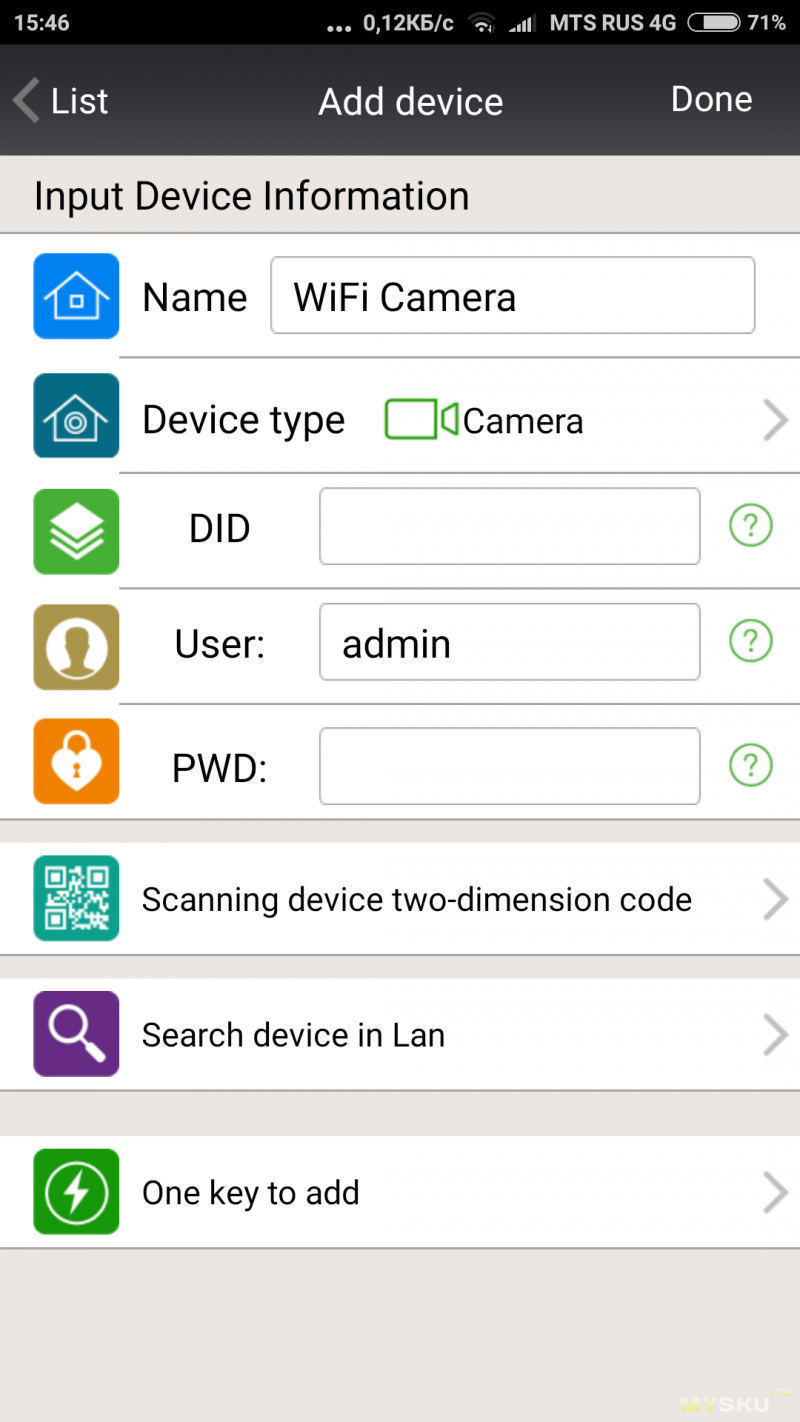Open the help icon next to PWD
This screenshot has height=1422, width=800.
point(751,766)
